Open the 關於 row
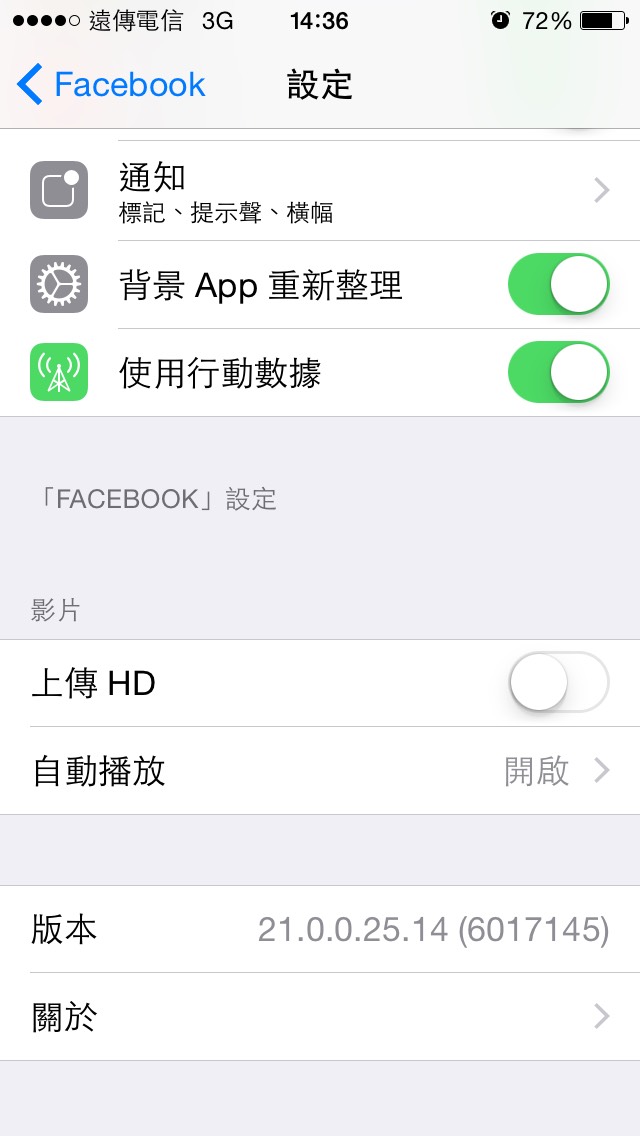 tap(320, 1017)
